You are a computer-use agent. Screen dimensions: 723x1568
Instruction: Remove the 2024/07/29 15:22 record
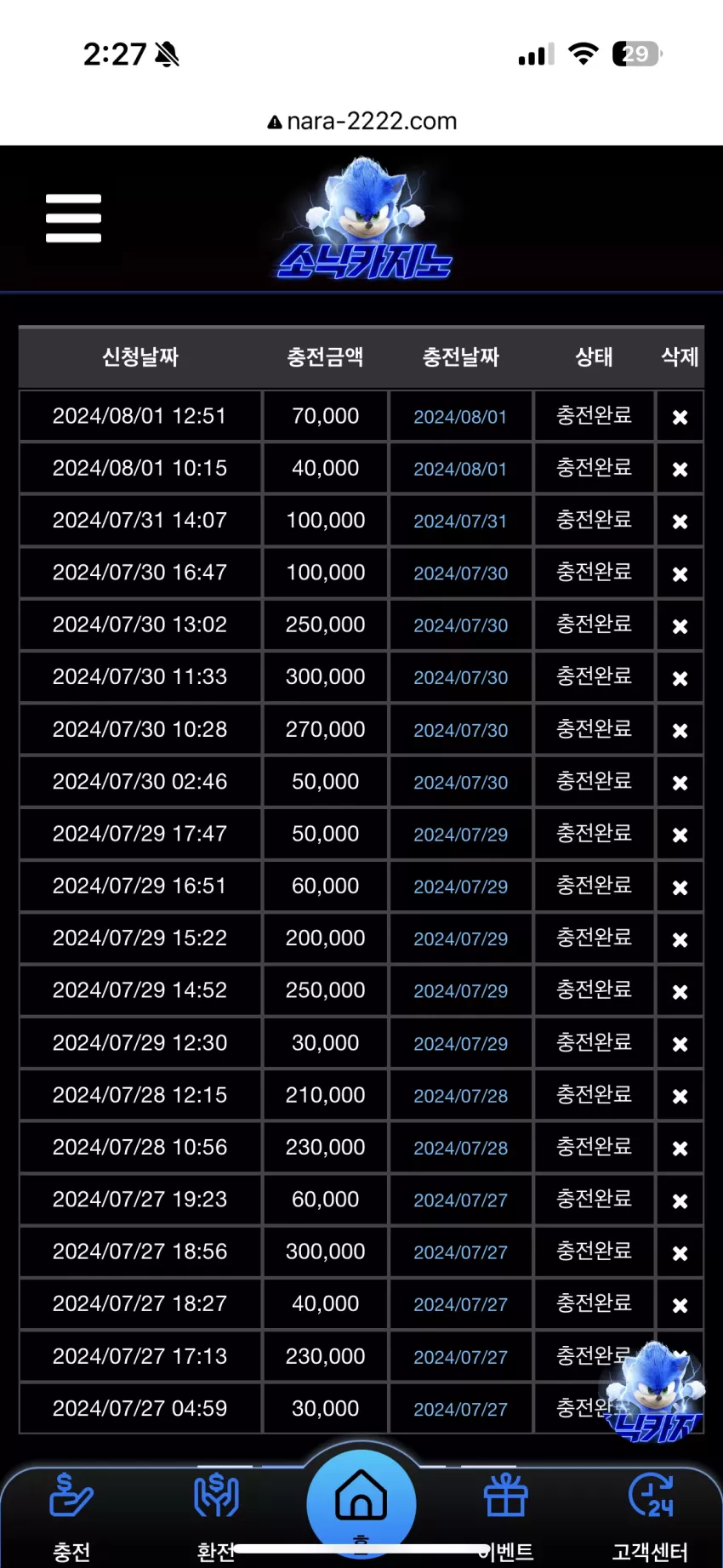(680, 939)
